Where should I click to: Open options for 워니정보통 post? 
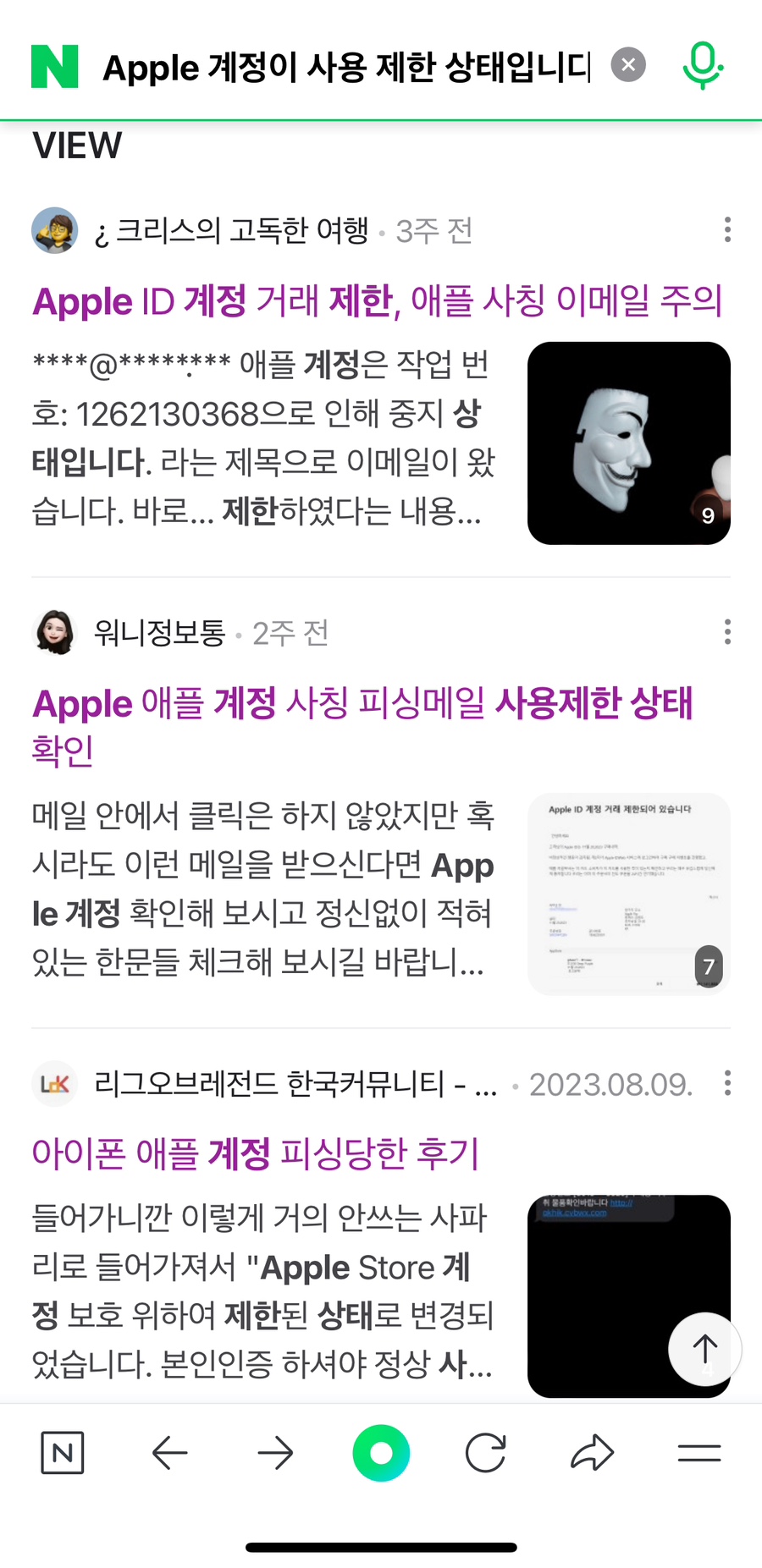click(727, 631)
